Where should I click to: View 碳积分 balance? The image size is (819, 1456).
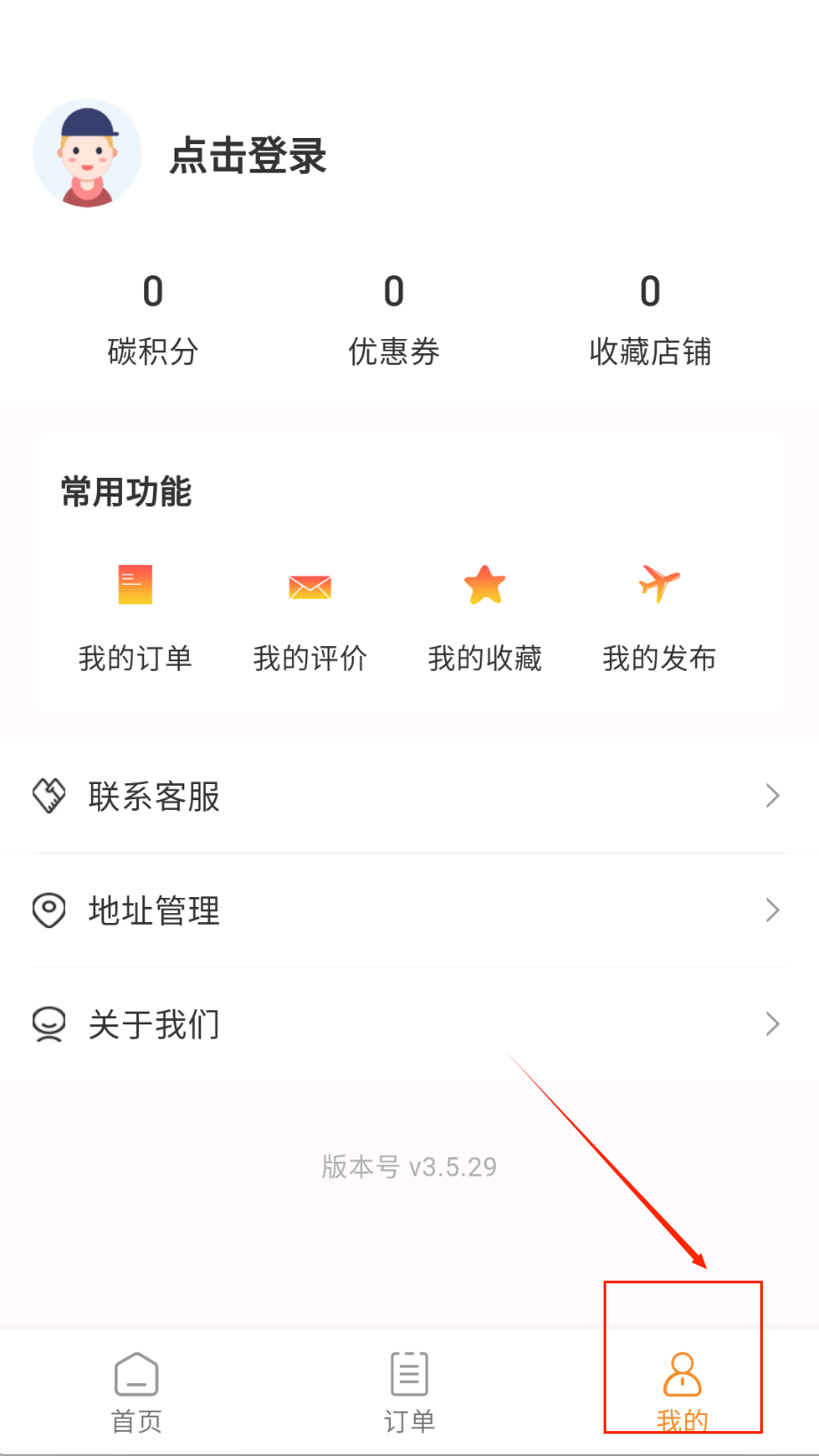point(153,319)
